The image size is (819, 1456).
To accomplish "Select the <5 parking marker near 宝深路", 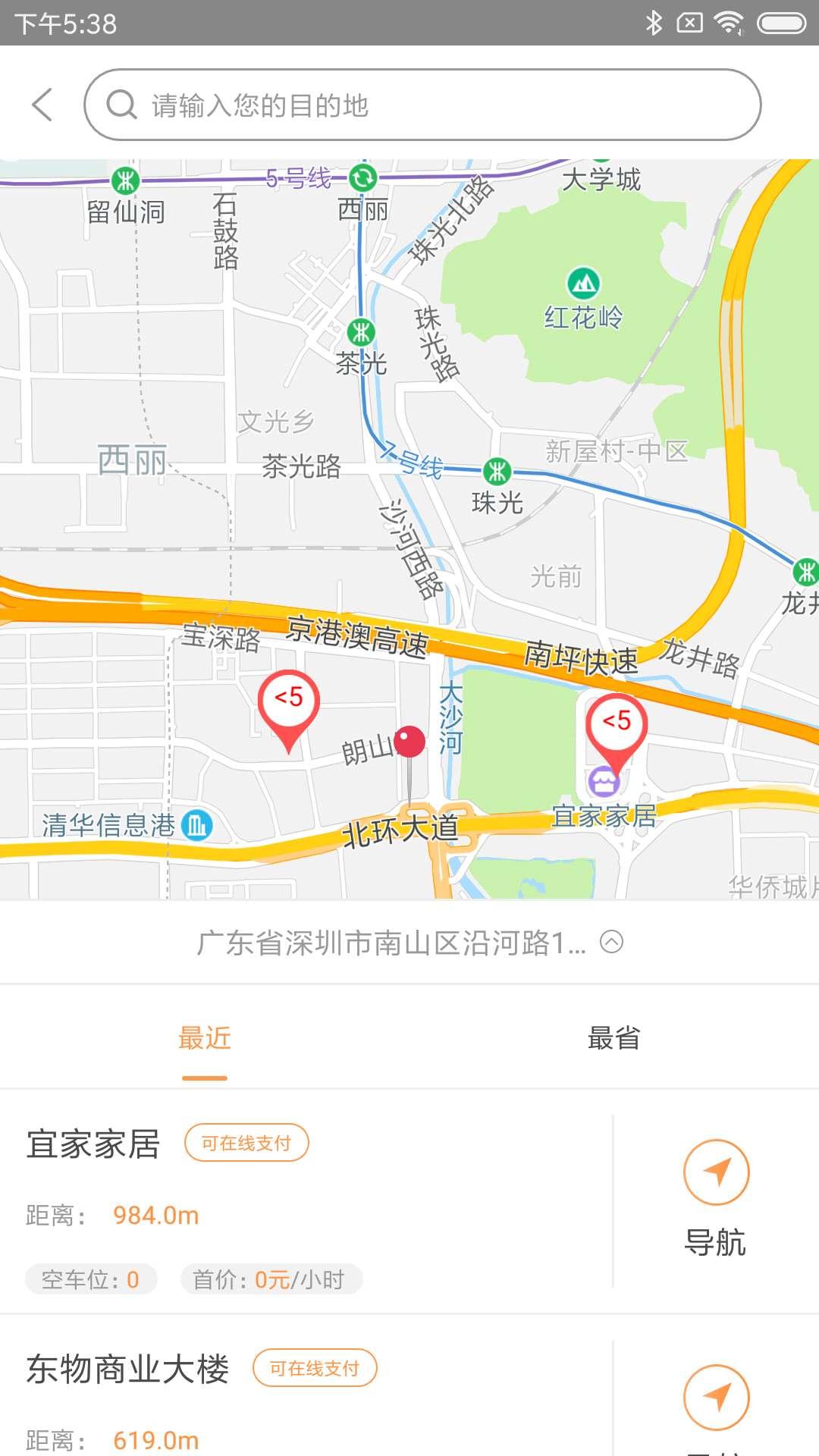I will (x=288, y=705).
